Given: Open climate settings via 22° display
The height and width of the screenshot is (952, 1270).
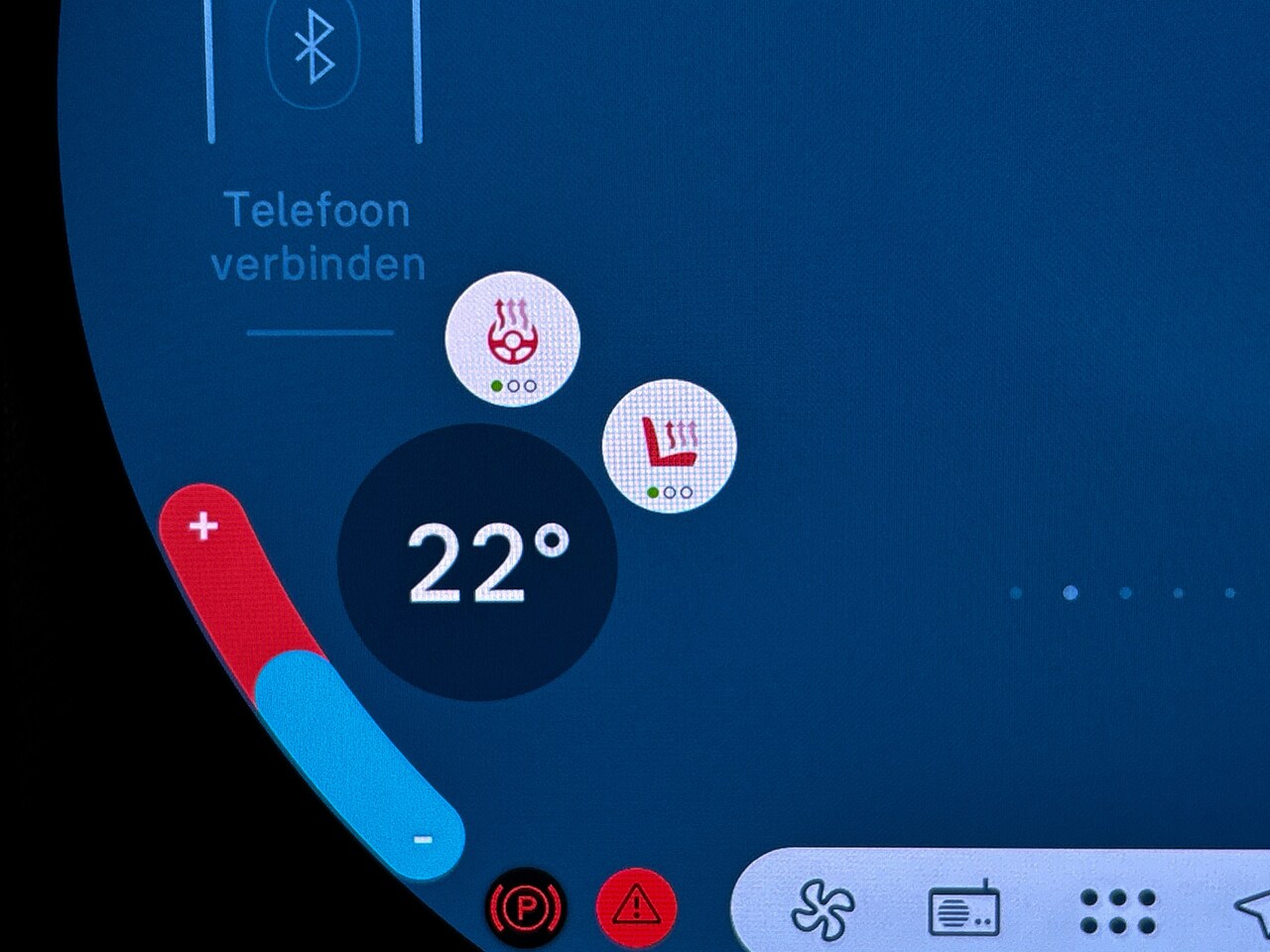Looking at the screenshot, I should 477,562.
